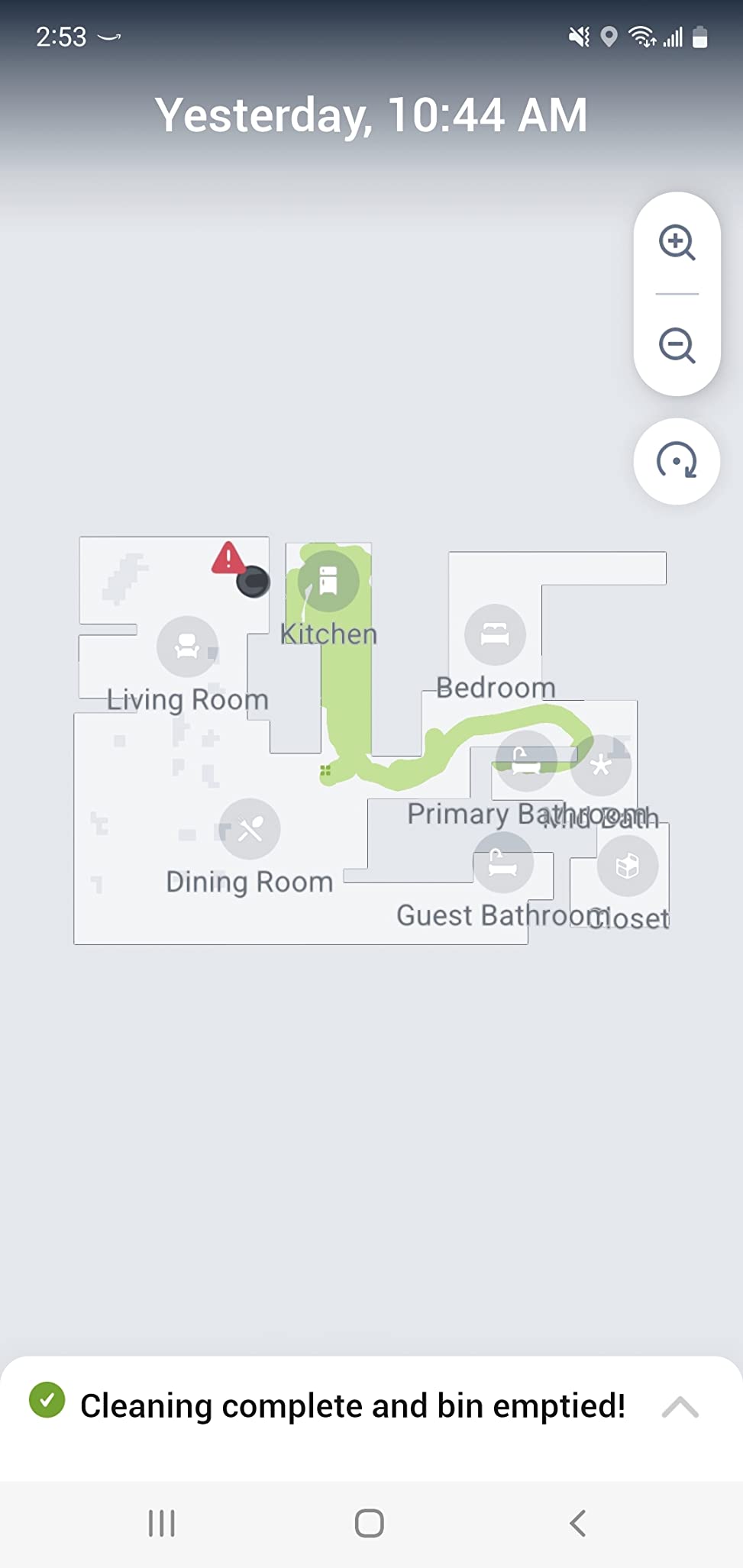Viewport: 743px width, 1568px height.
Task: Open recent apps from navigation bar
Action: 162,1523
